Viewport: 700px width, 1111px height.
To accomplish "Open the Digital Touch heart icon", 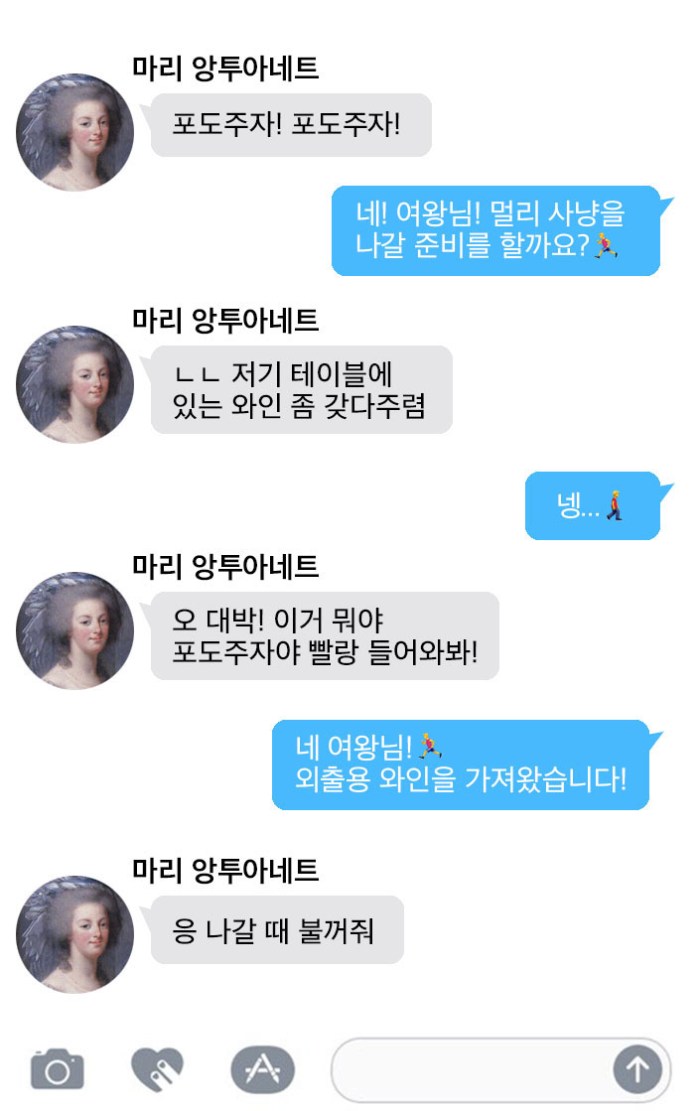I will pyautogui.click(x=157, y=1068).
